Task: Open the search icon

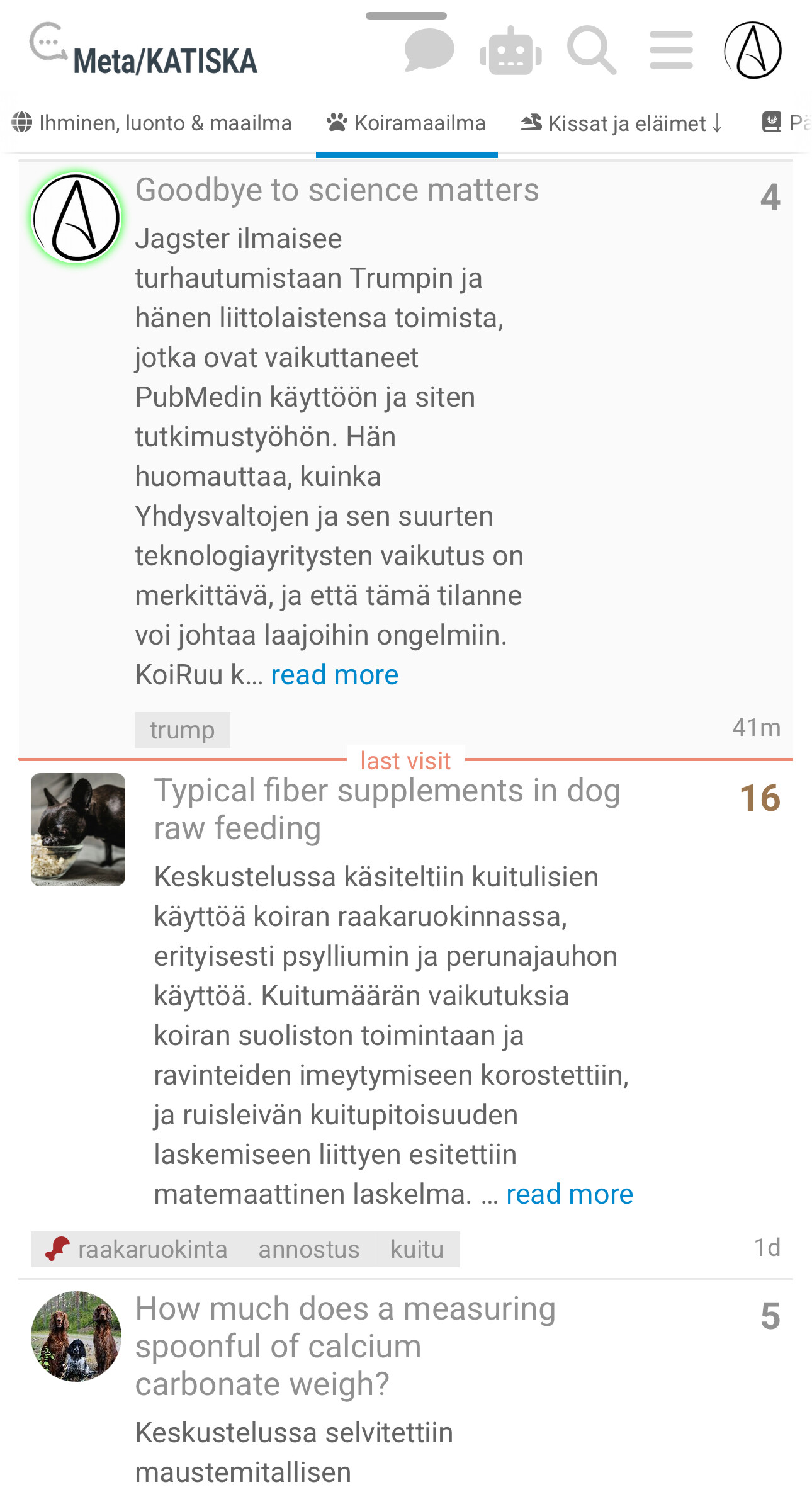Action: point(591,50)
